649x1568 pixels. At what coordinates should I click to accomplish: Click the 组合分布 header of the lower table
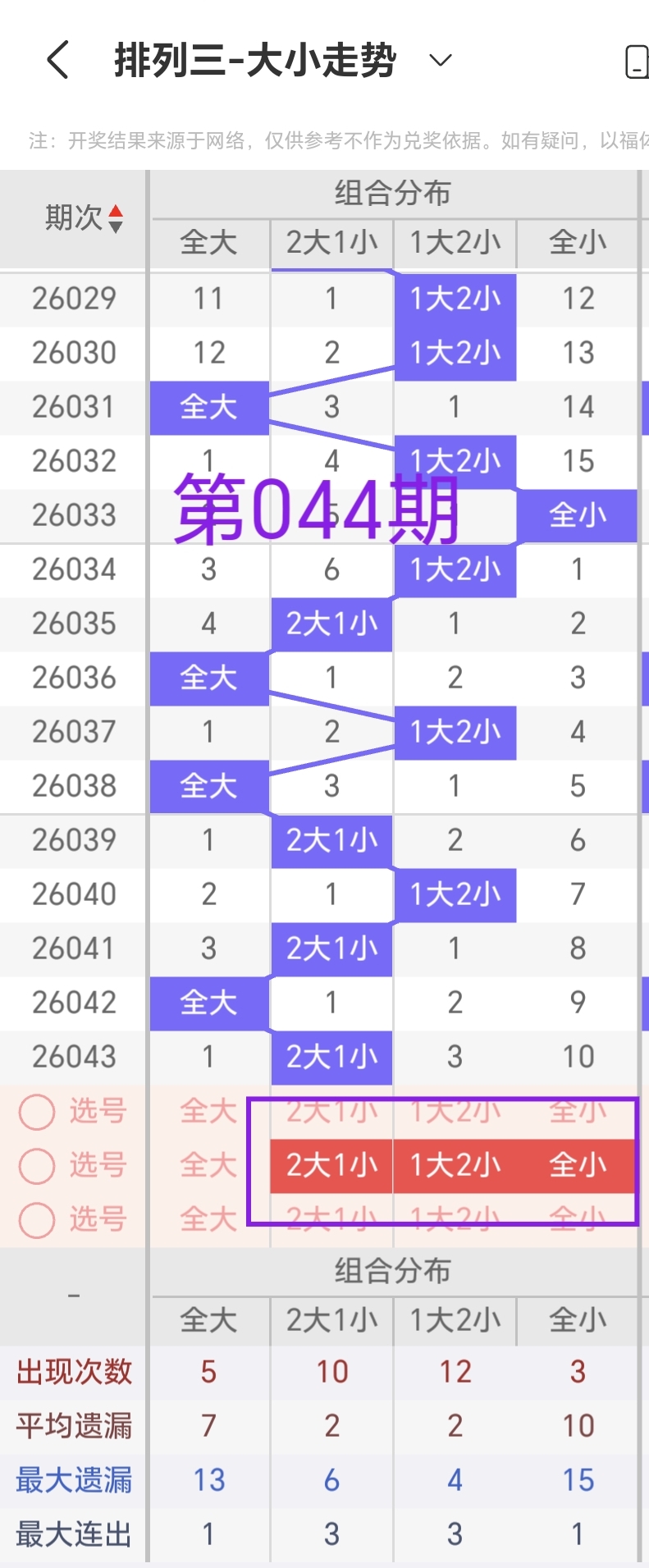pos(392,1270)
